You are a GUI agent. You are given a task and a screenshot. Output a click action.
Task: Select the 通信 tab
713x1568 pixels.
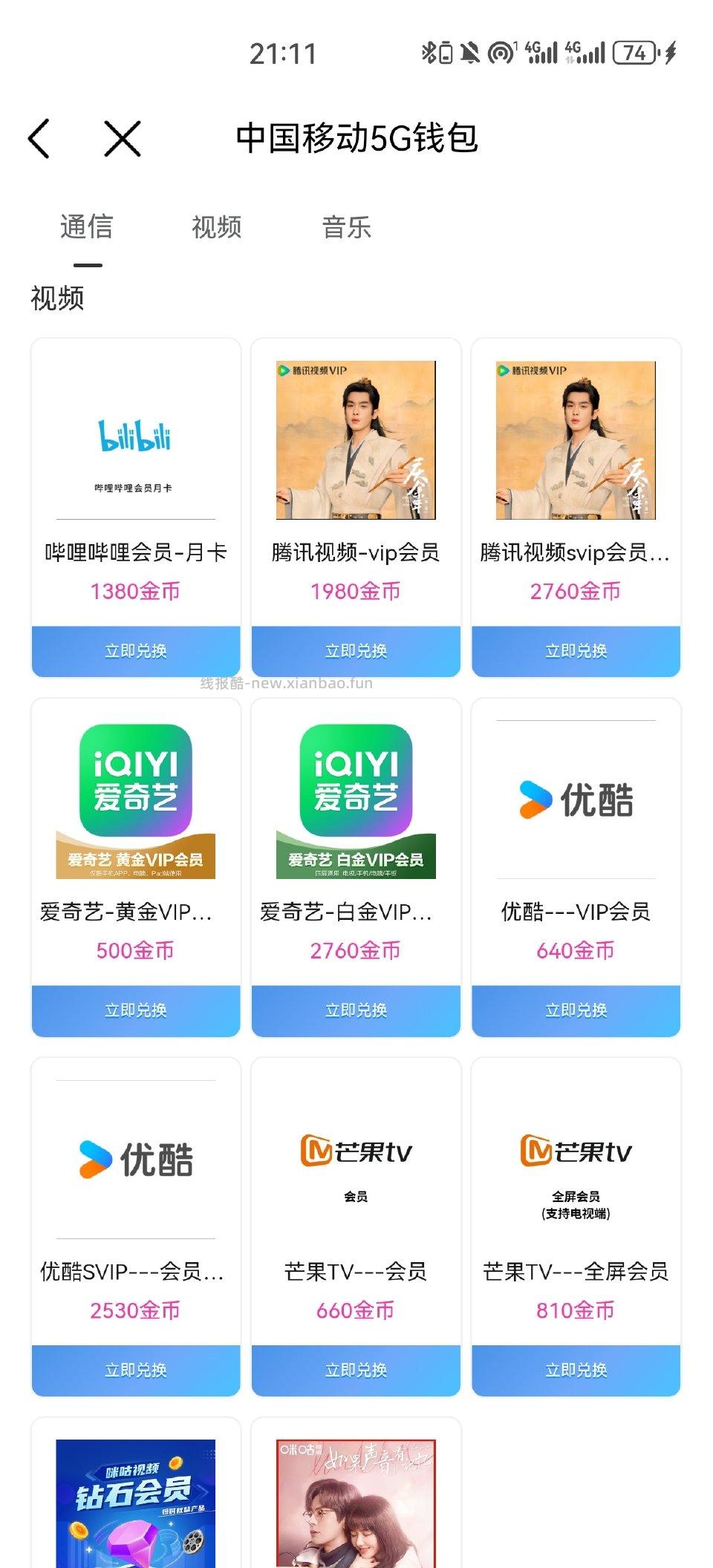click(x=88, y=228)
